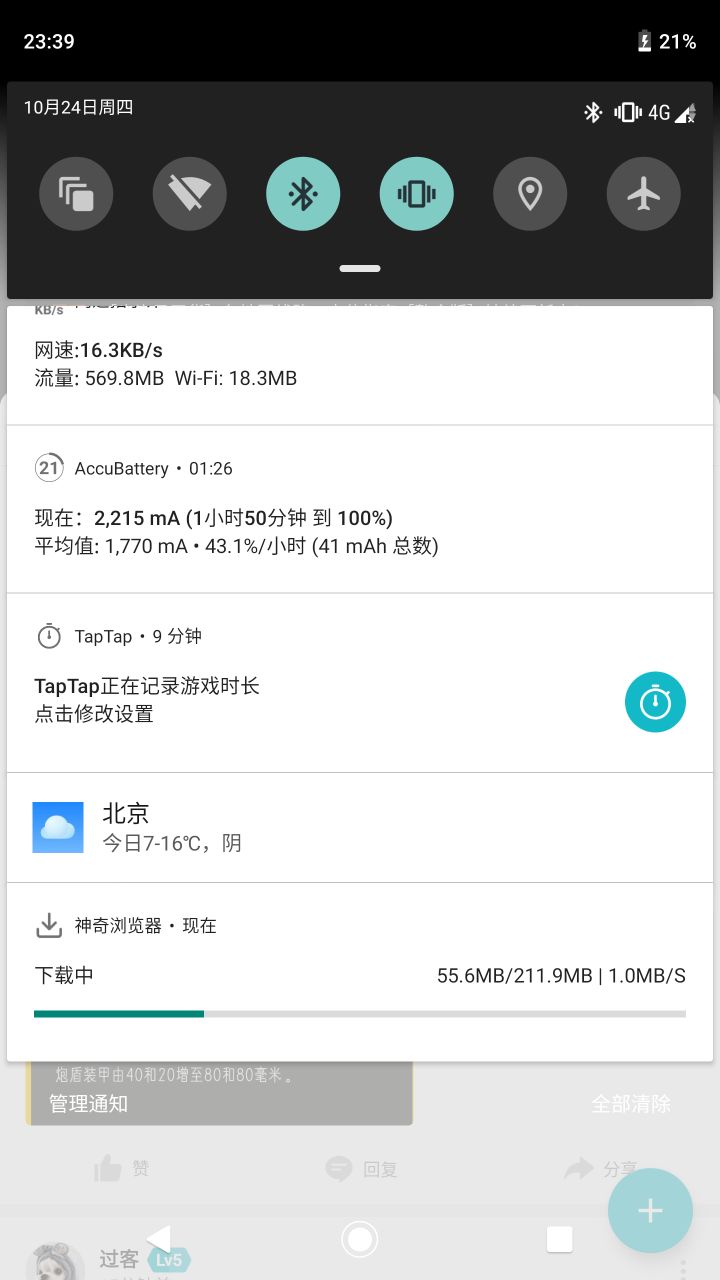Clear all notifications with 全部清除
Viewport: 720px width, 1280px height.
pyautogui.click(x=631, y=1104)
